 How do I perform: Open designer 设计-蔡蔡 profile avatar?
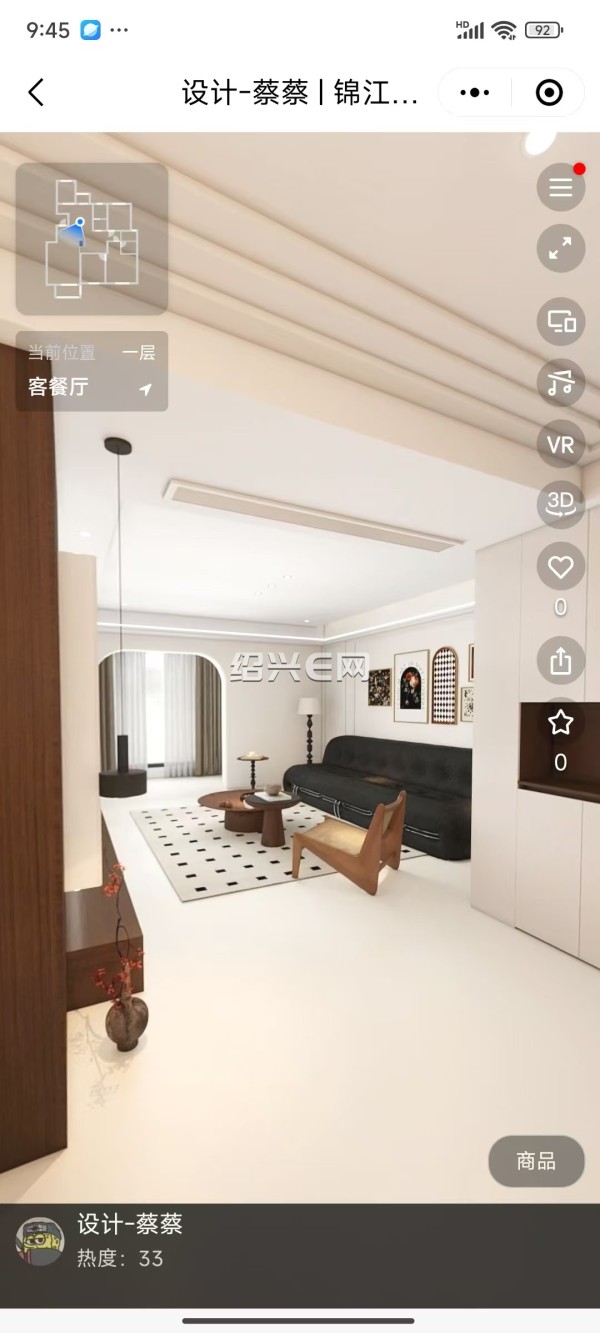[x=41, y=1241]
